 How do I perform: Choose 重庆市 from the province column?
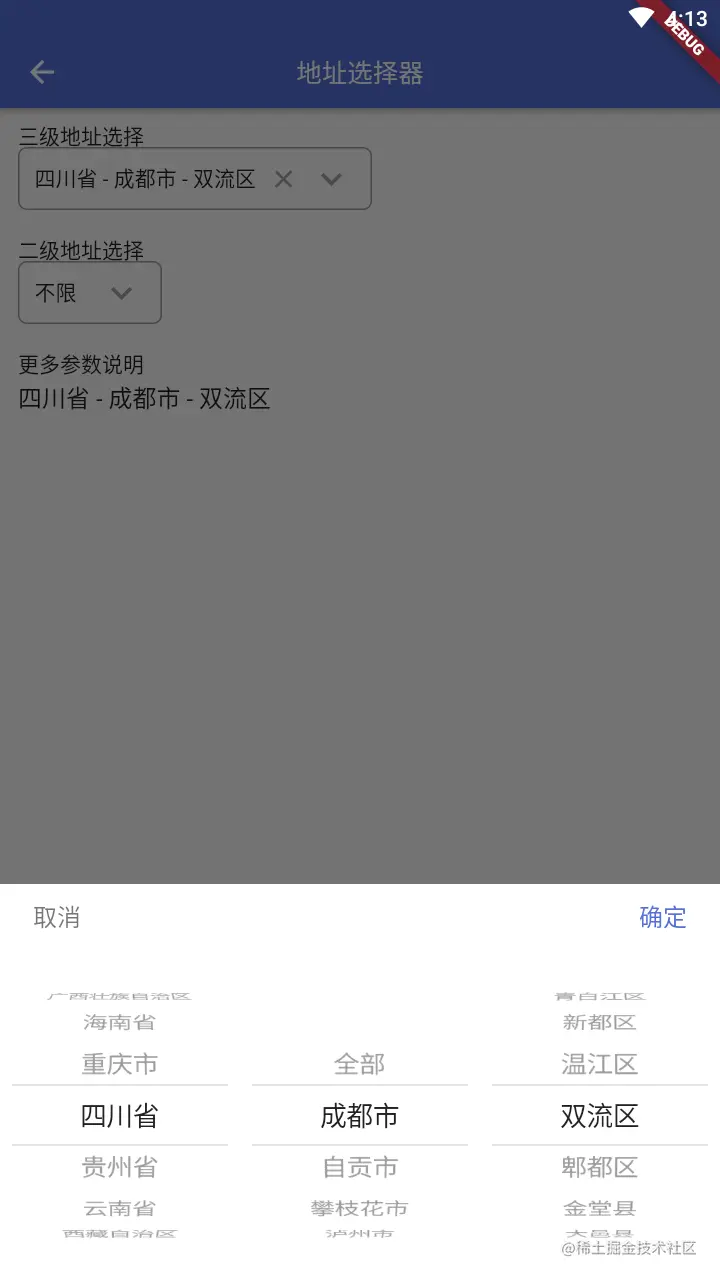120,1064
